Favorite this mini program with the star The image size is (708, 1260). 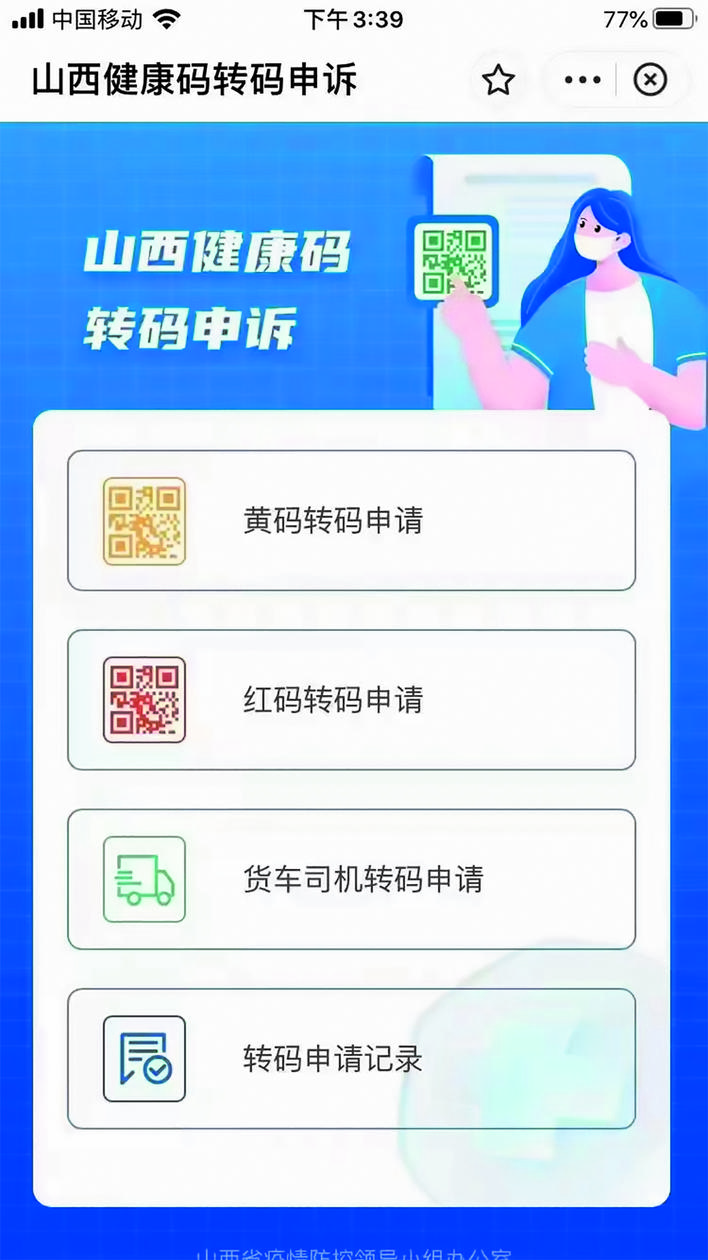pos(498,80)
